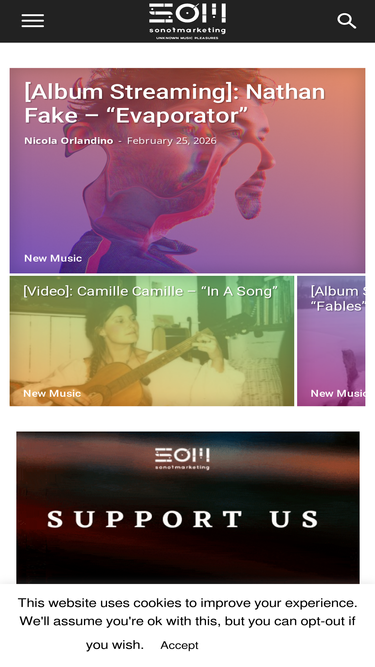
Task: Tap New Music tag on Camille Camille post
Action: tap(52, 393)
